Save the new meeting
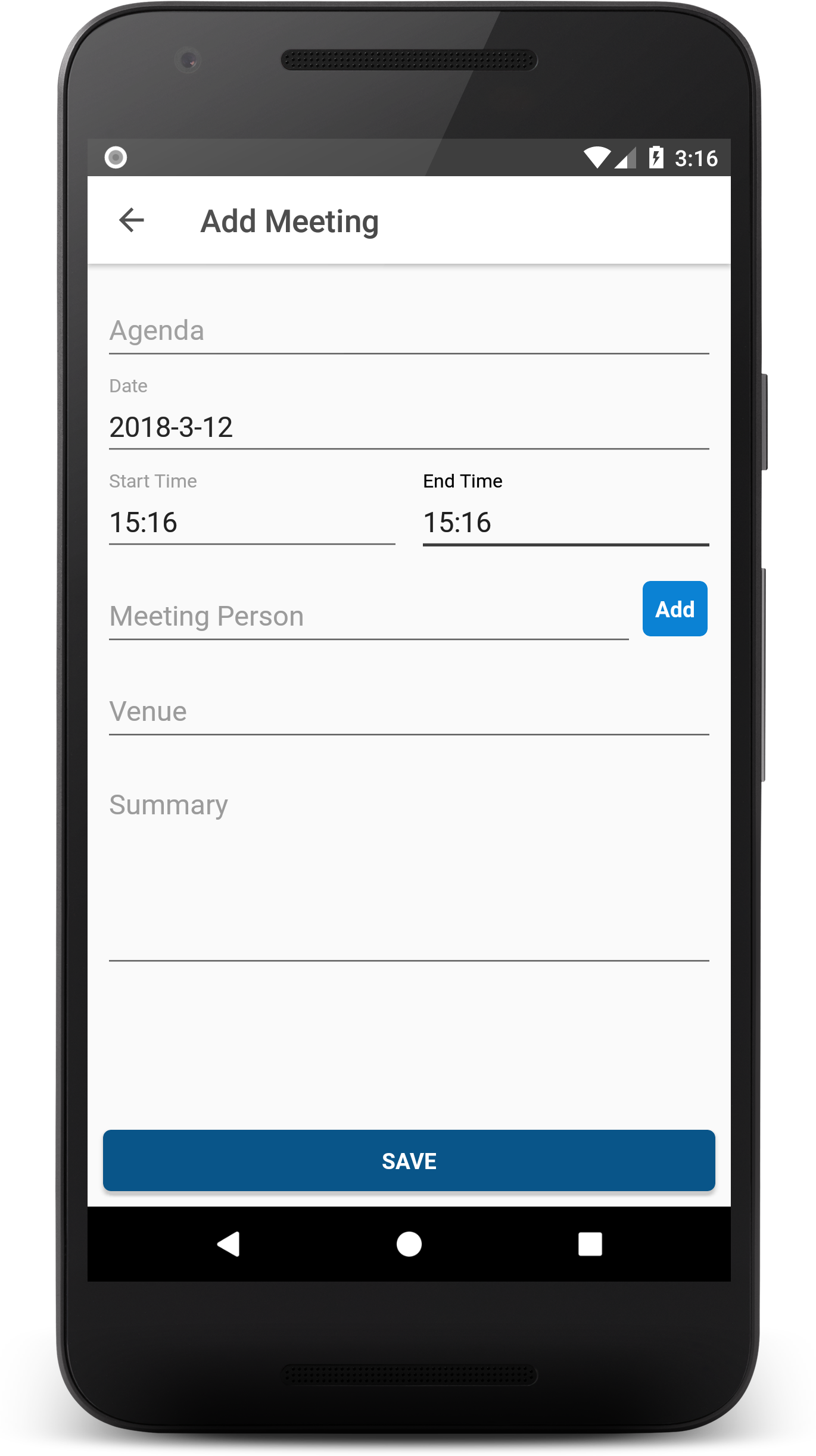Screen dimensions: 816x1456 (409, 1161)
